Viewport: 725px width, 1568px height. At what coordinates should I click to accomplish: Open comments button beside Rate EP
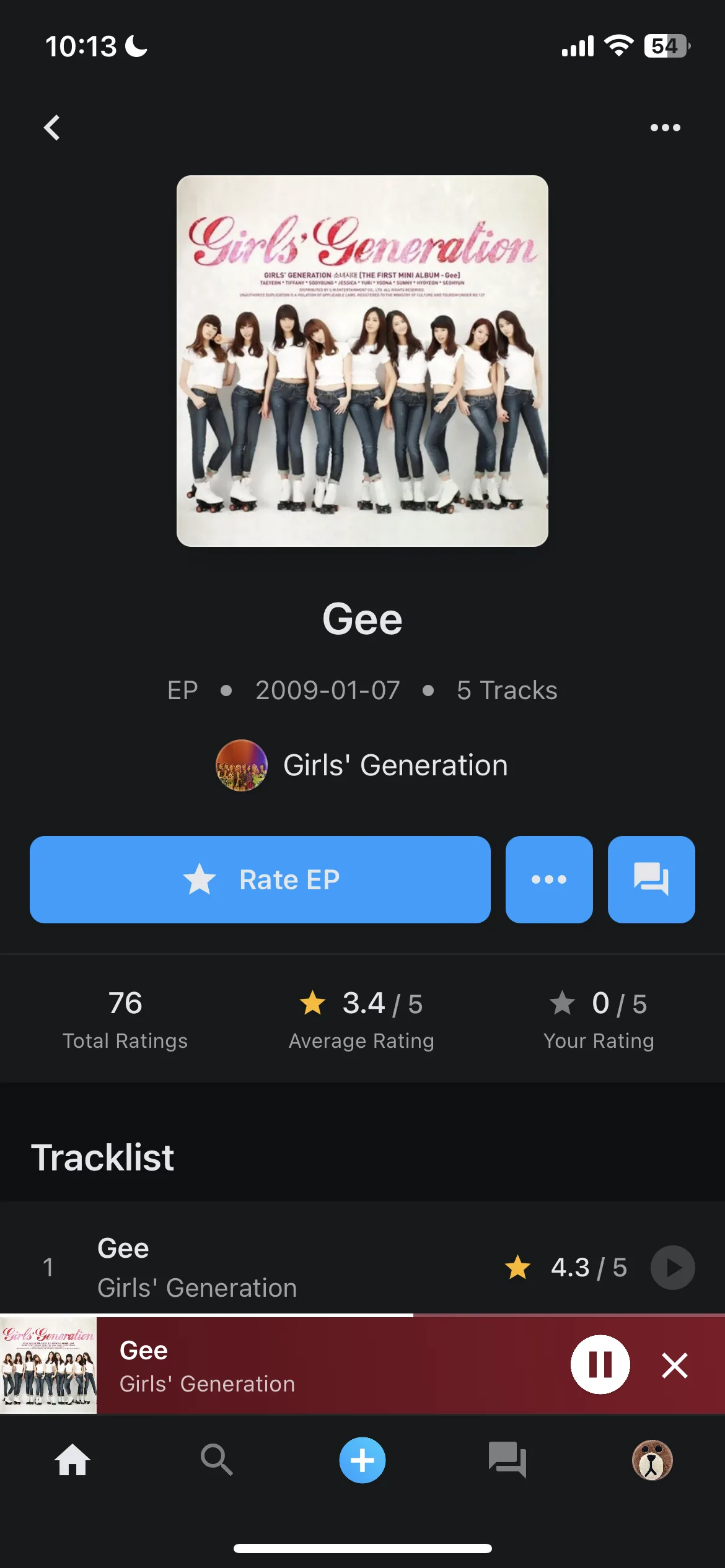pos(651,879)
